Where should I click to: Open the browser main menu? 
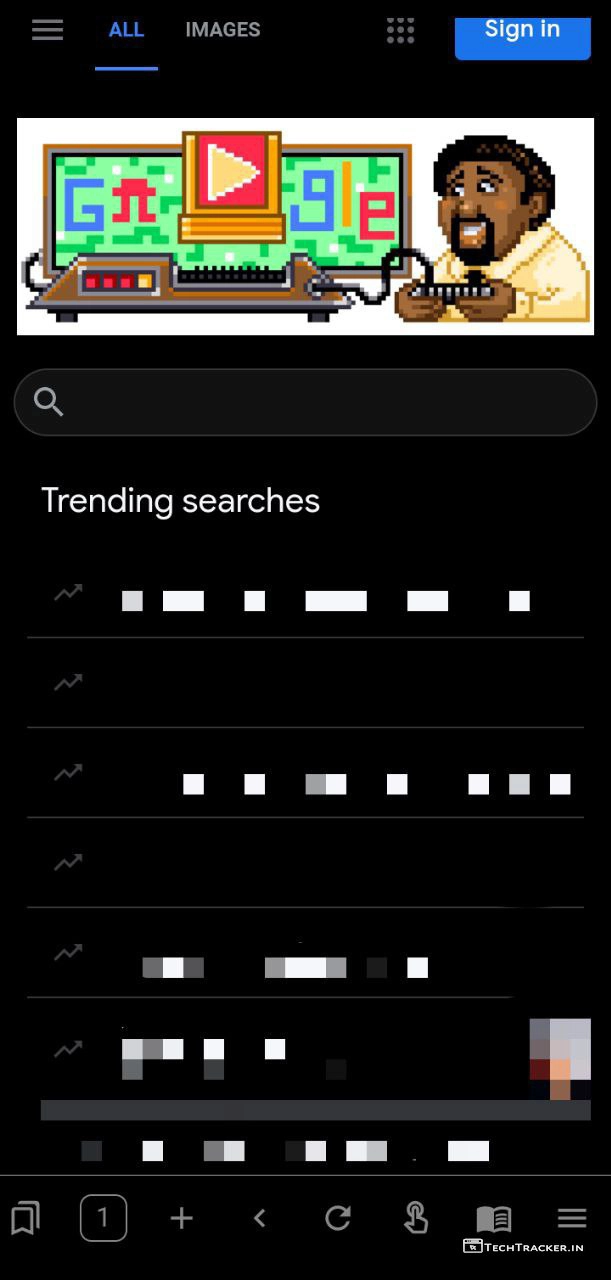pyautogui.click(x=571, y=1218)
